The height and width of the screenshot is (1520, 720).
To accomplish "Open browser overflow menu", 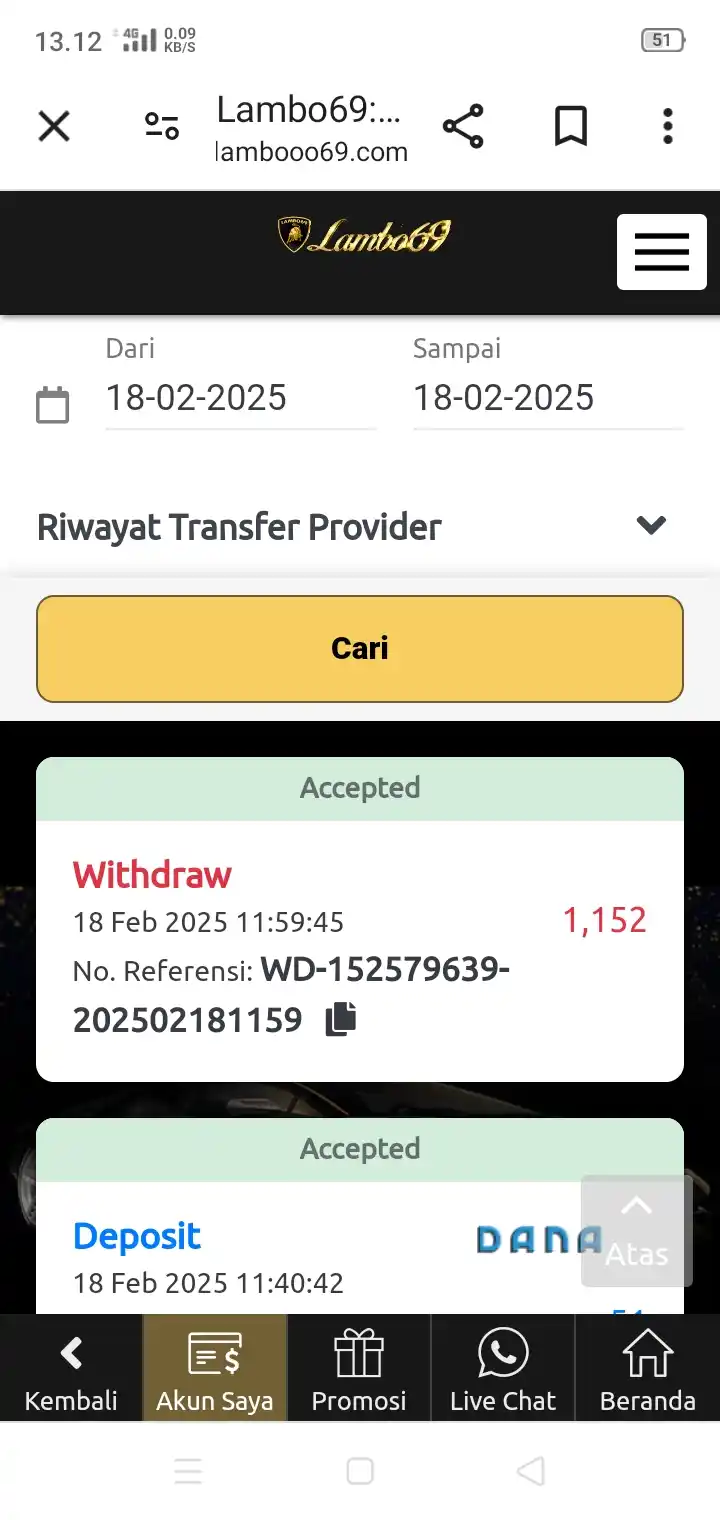I will (667, 127).
